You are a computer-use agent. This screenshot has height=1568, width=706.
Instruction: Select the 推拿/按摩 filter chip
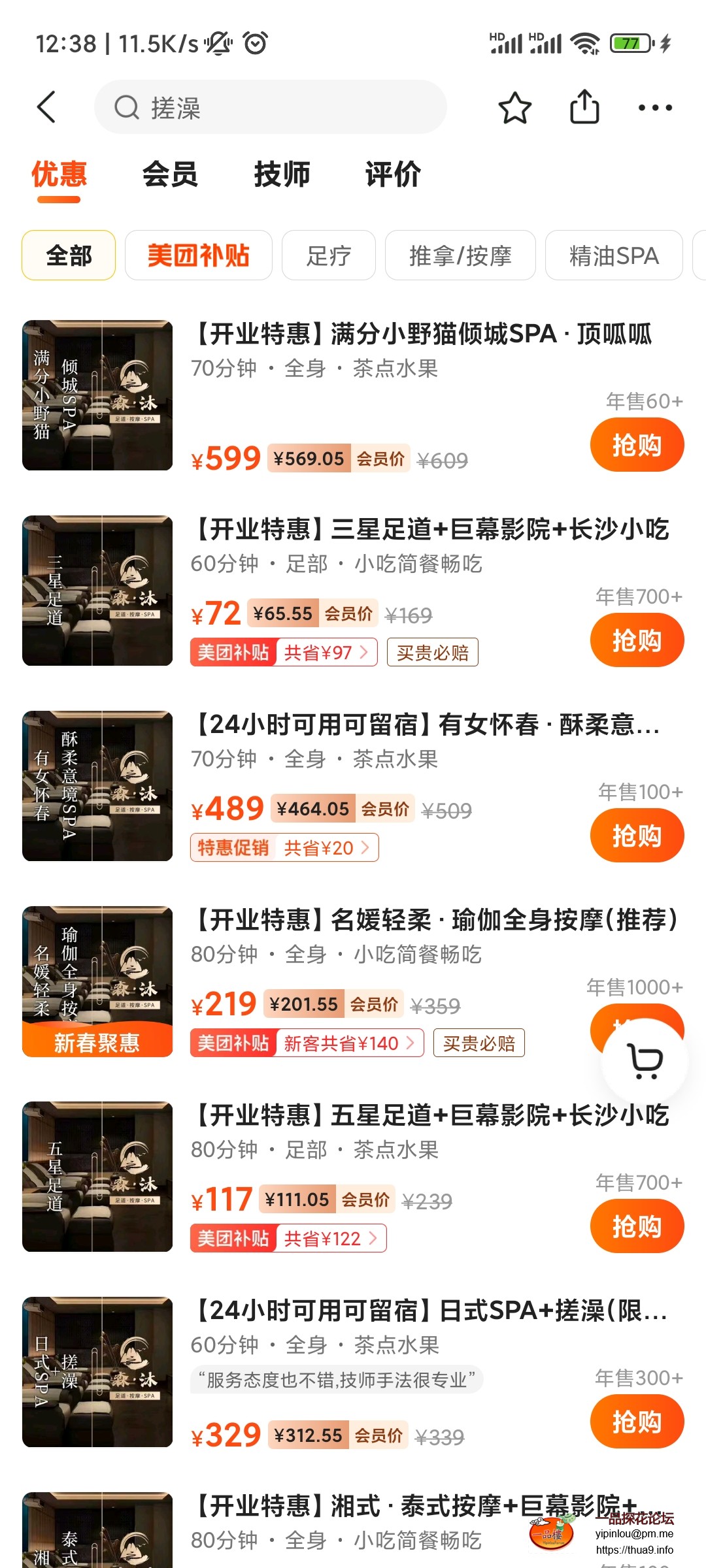click(x=461, y=255)
